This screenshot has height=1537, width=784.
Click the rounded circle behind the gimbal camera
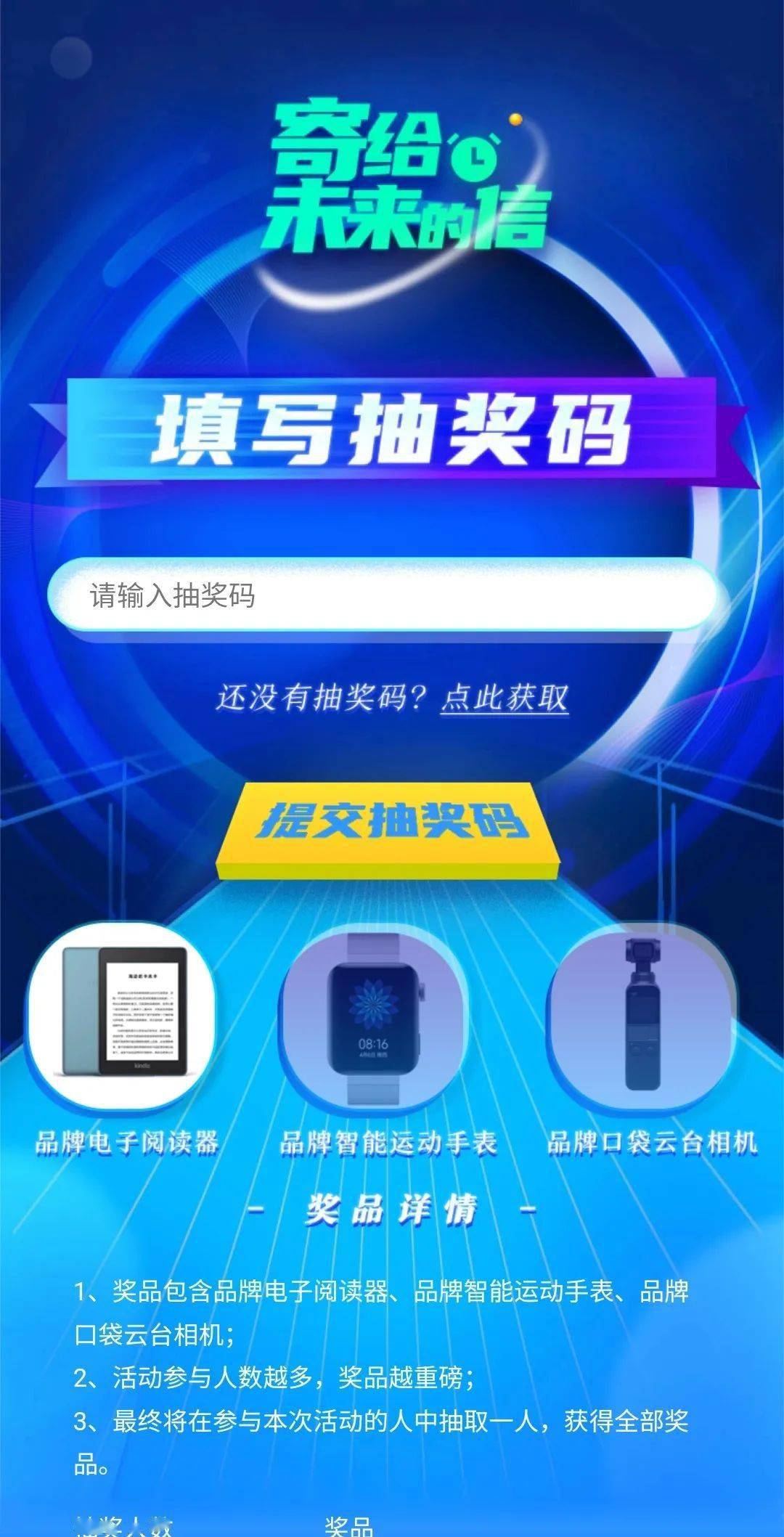click(x=642, y=1020)
